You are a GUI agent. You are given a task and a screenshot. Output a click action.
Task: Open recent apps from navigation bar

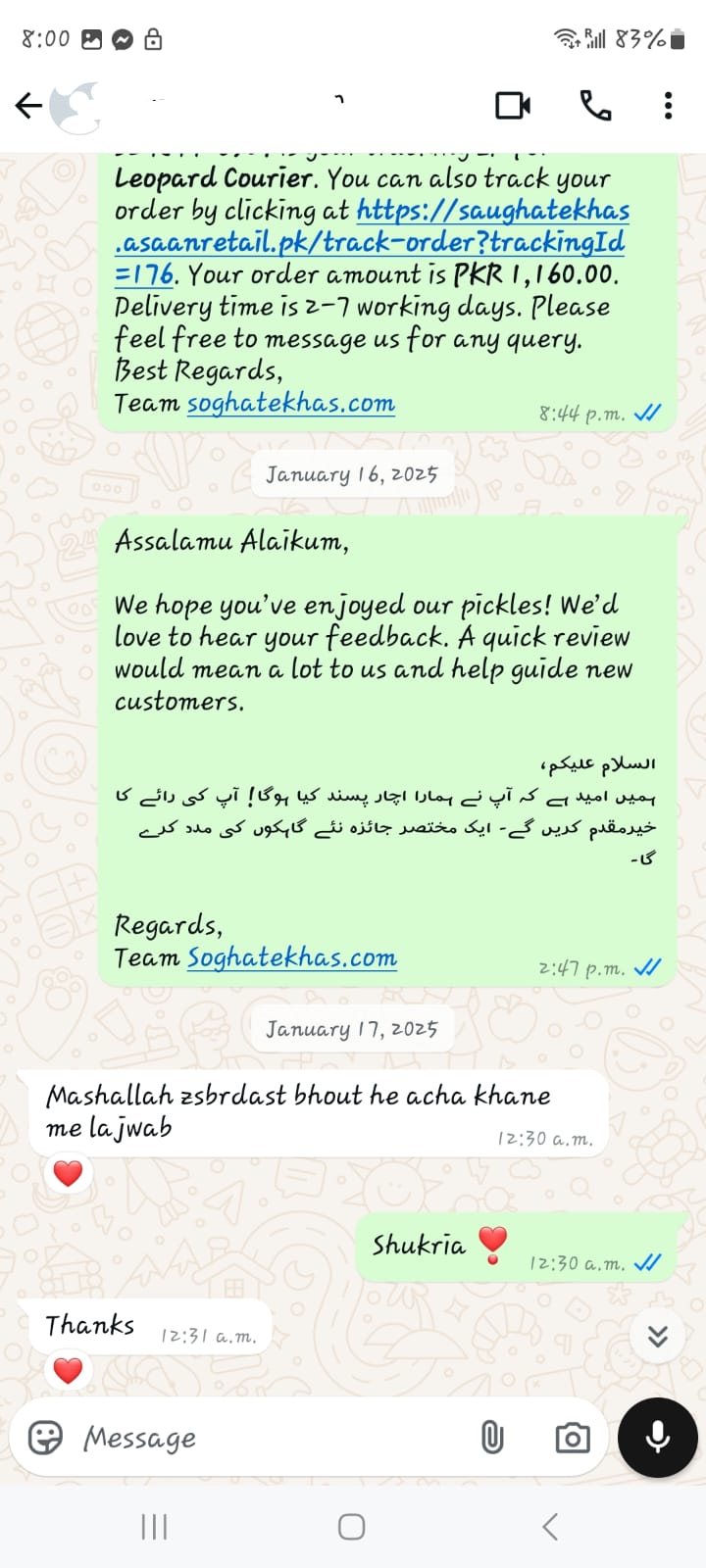(154, 1527)
